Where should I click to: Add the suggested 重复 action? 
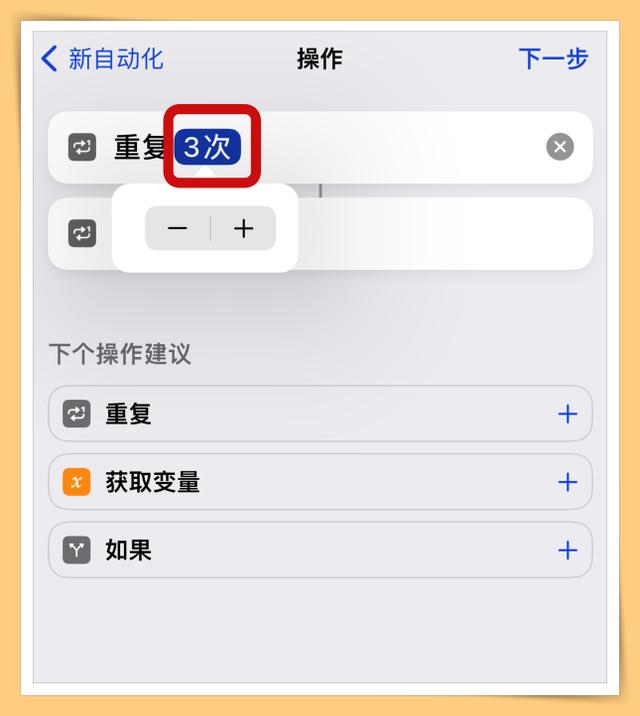coord(567,414)
